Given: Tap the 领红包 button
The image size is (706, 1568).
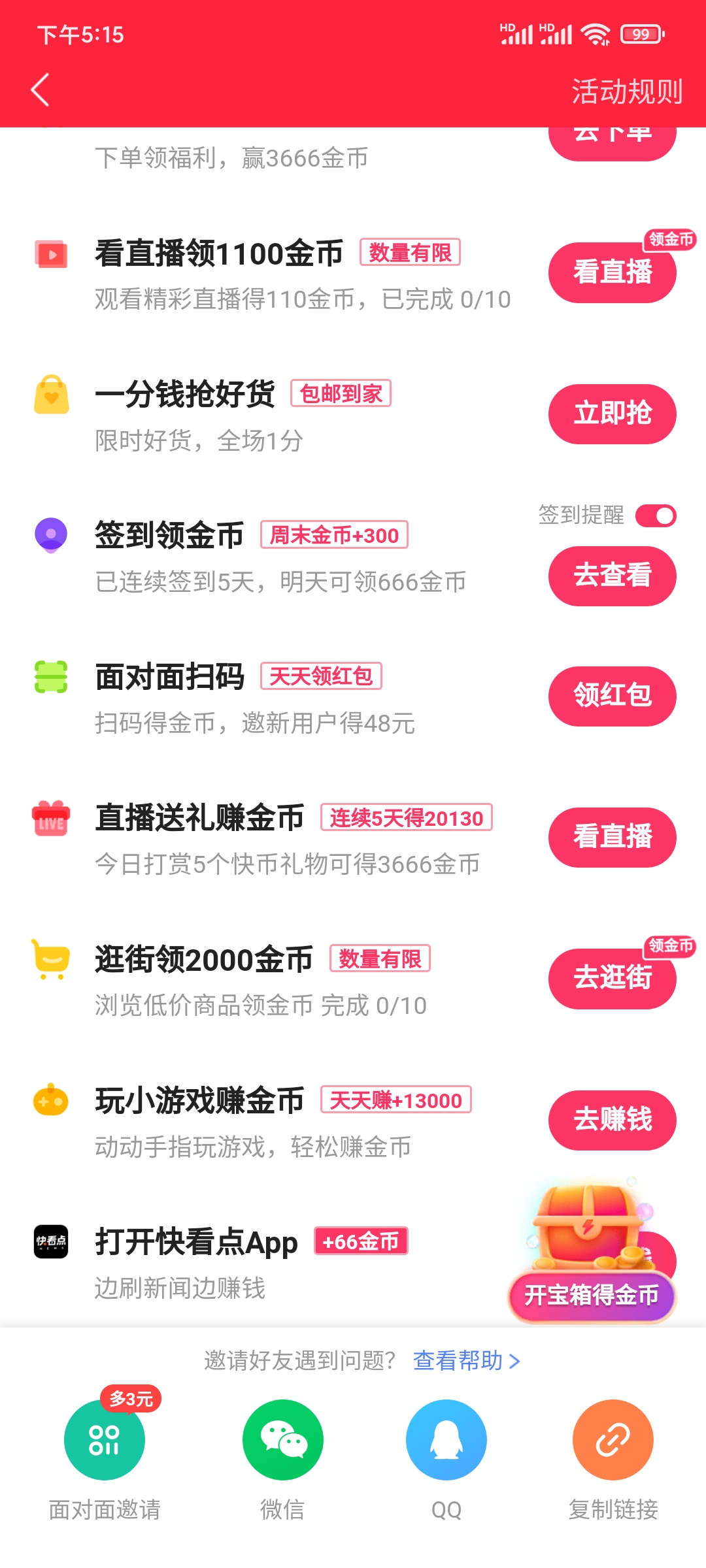Looking at the screenshot, I should [612, 696].
